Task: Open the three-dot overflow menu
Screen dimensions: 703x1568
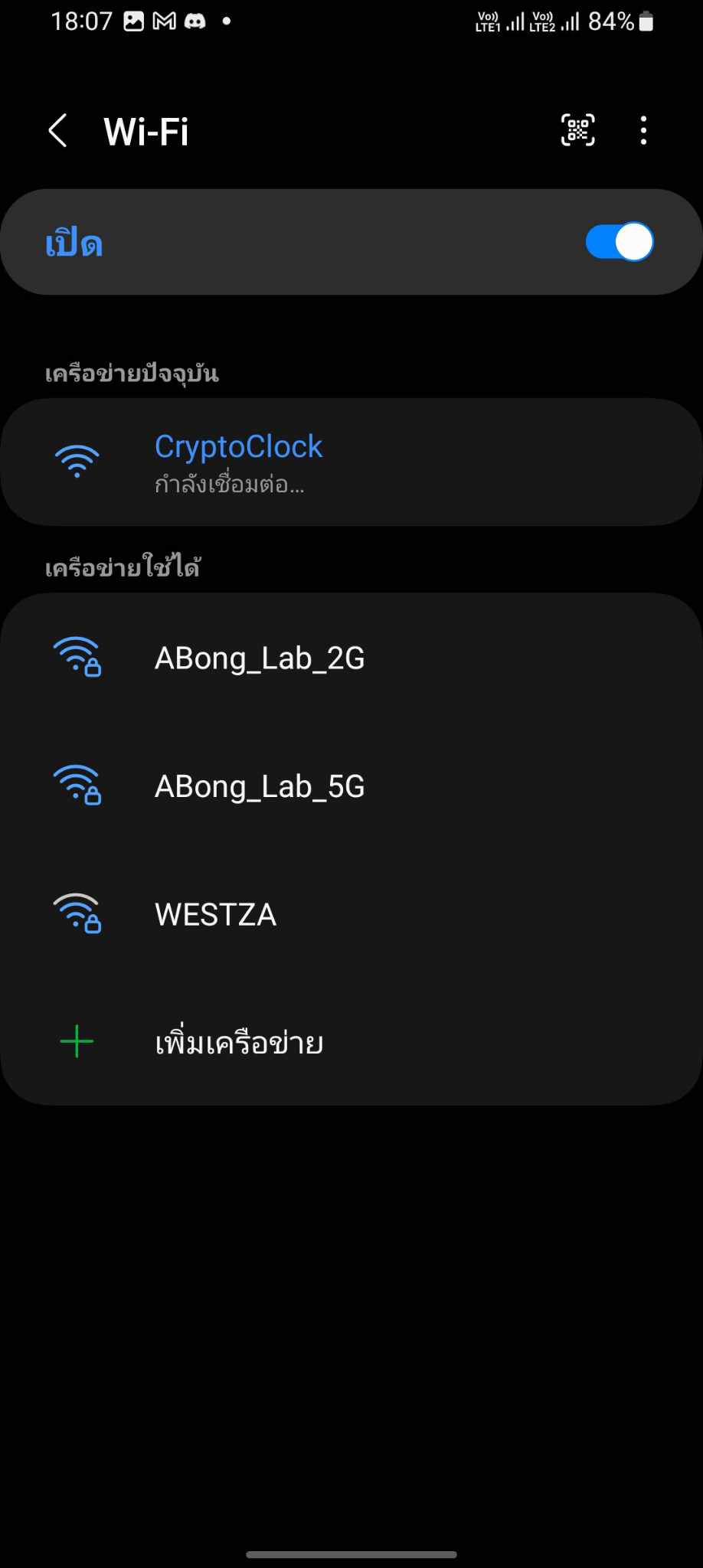Action: coord(643,130)
